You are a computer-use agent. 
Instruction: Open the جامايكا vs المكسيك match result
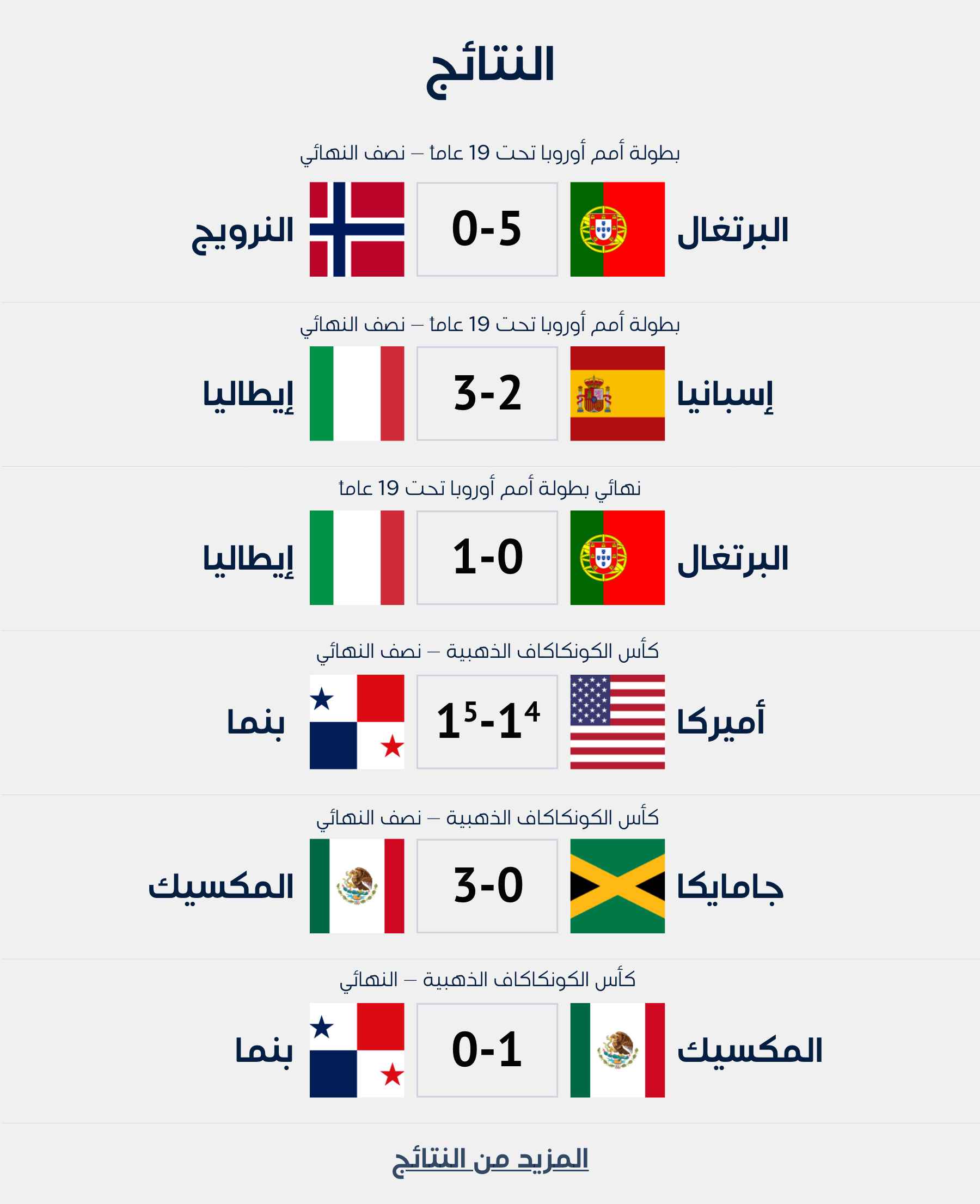click(487, 885)
